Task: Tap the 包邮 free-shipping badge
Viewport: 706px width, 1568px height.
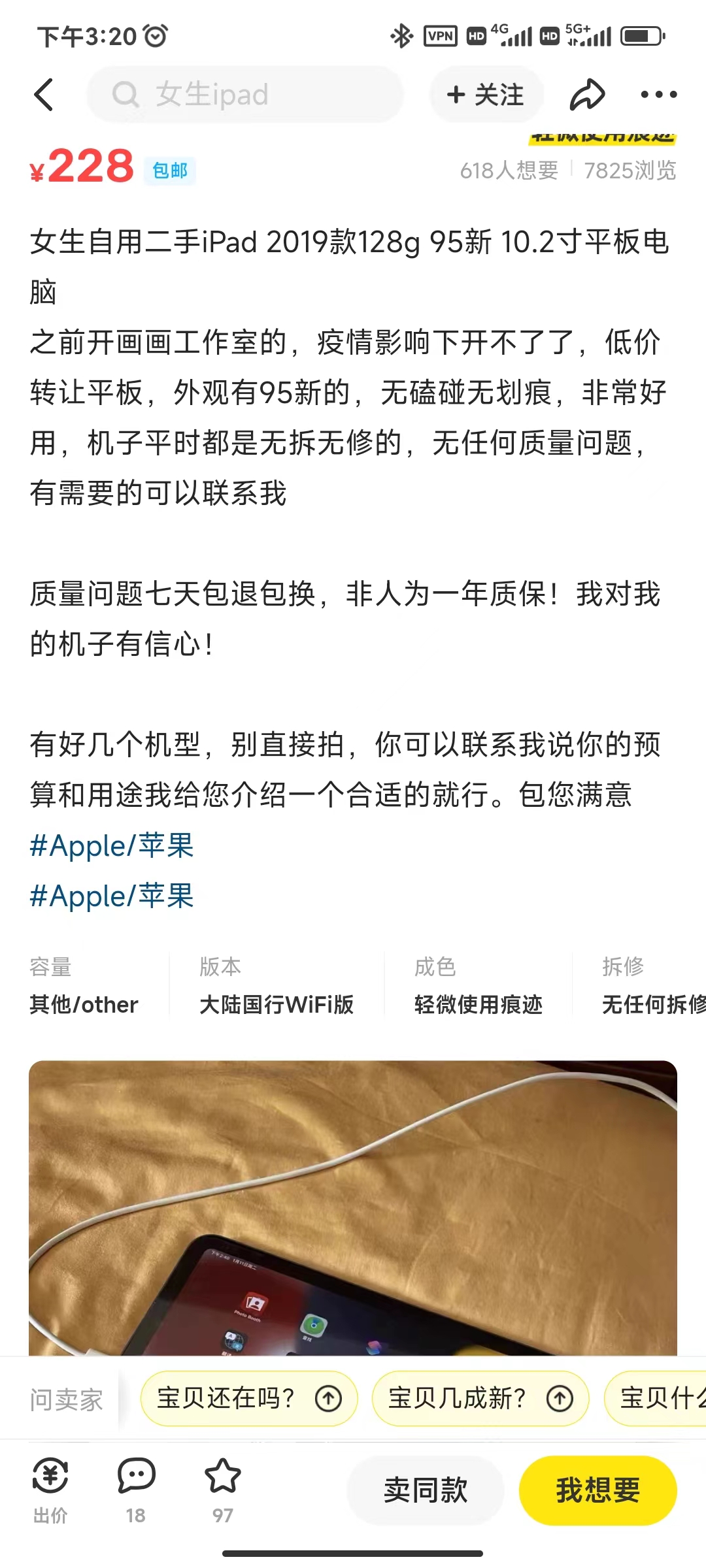Action: point(171,171)
